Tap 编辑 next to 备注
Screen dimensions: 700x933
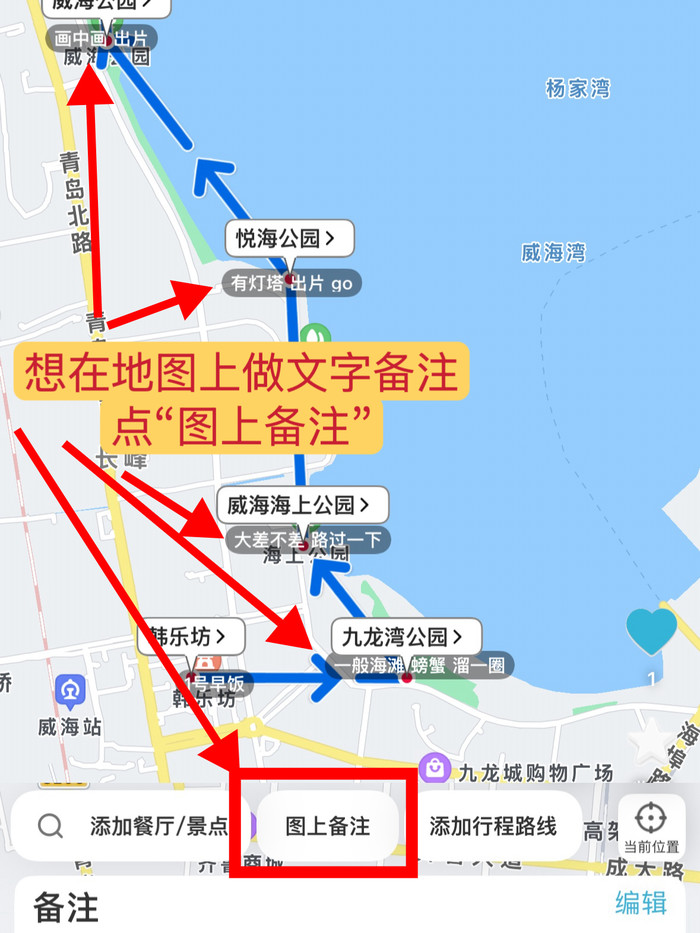641,903
